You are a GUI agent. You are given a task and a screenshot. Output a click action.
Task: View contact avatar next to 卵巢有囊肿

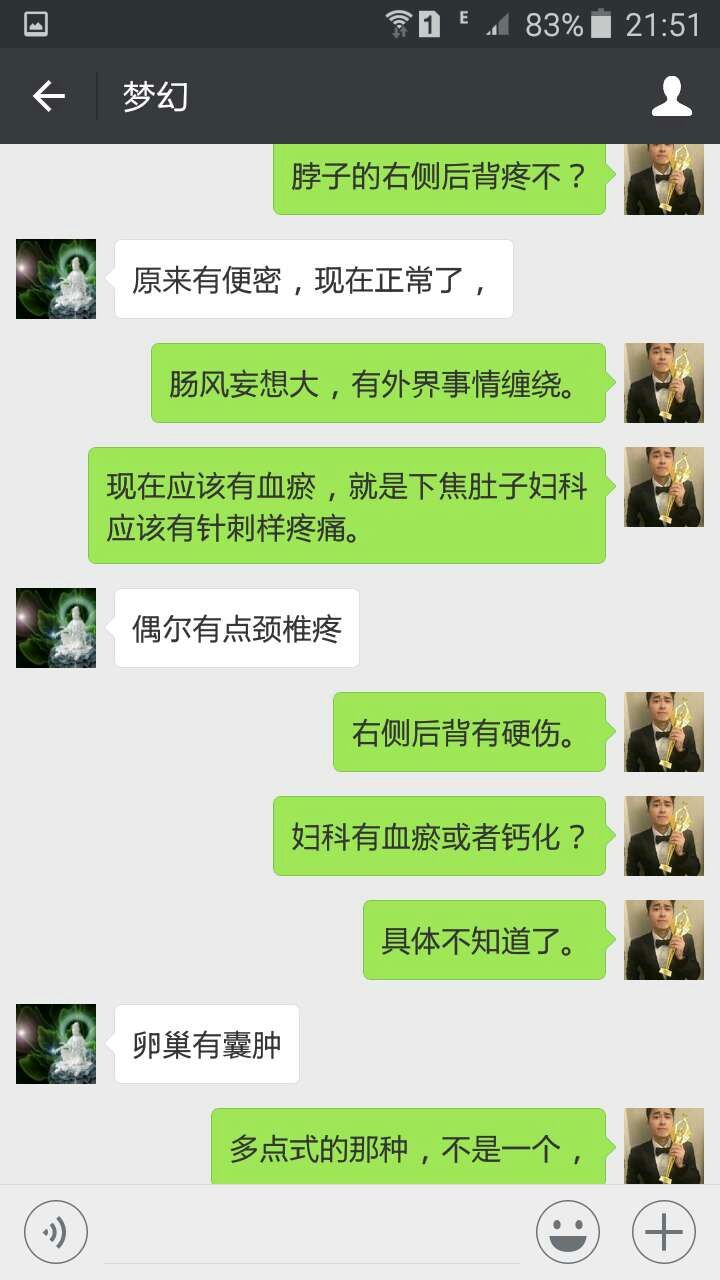point(56,1044)
